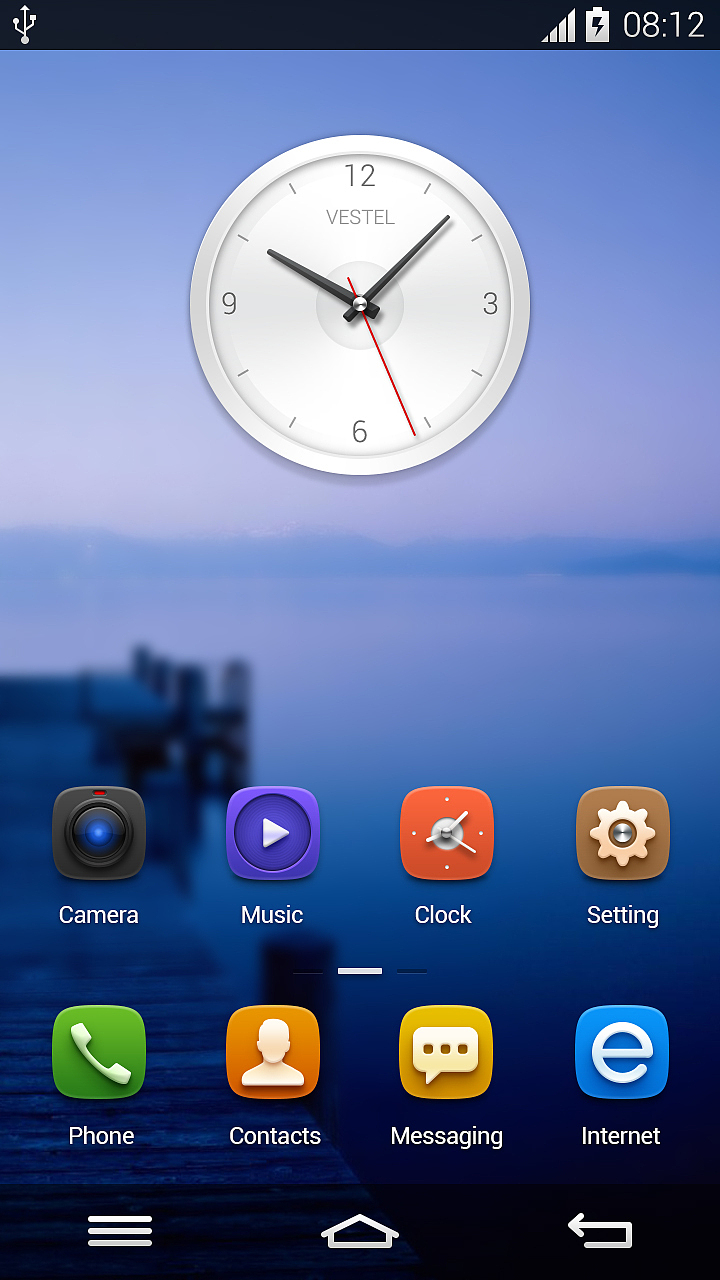Image resolution: width=720 pixels, height=1280 pixels.
Task: Launch the Internet browser
Action: point(622,1052)
